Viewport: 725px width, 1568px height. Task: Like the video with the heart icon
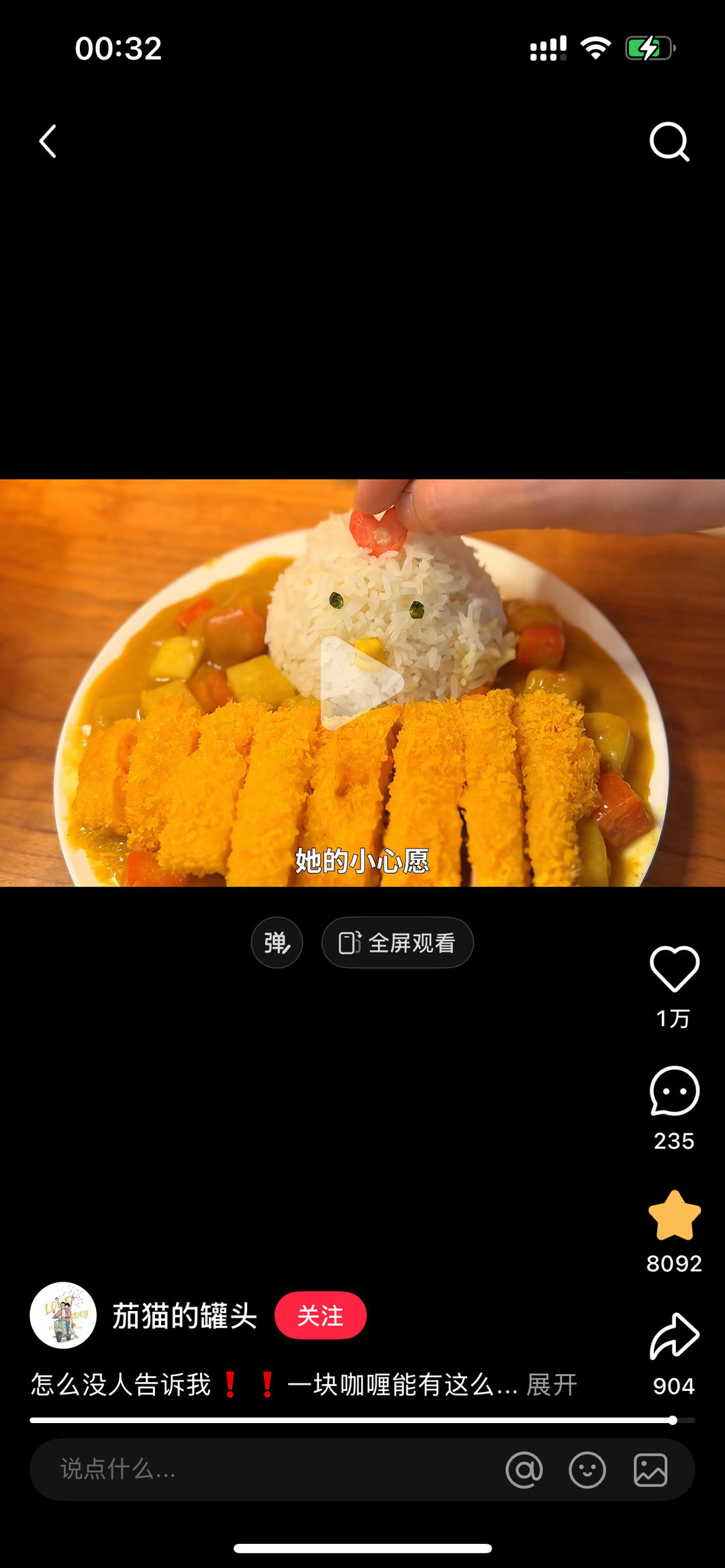(x=674, y=969)
